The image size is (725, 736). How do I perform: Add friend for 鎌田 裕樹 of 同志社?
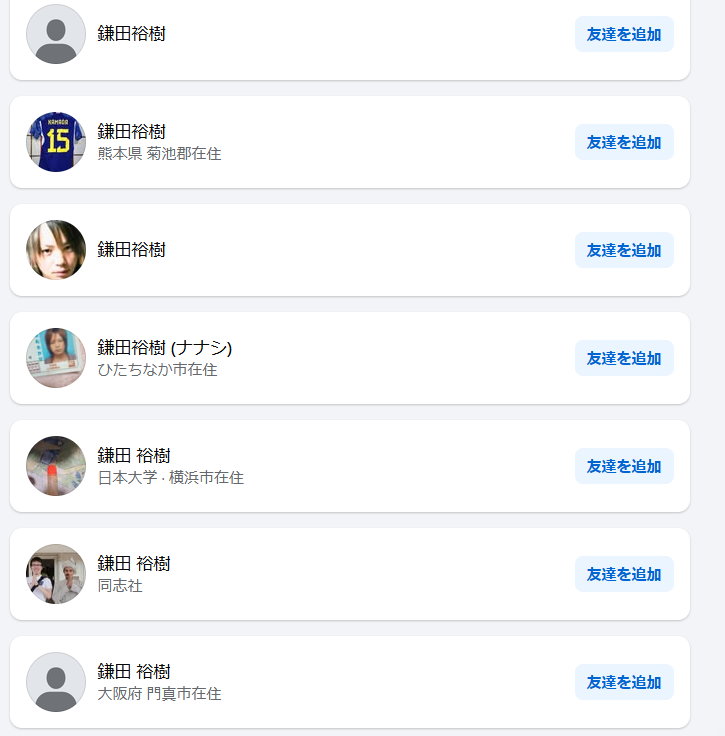(624, 574)
